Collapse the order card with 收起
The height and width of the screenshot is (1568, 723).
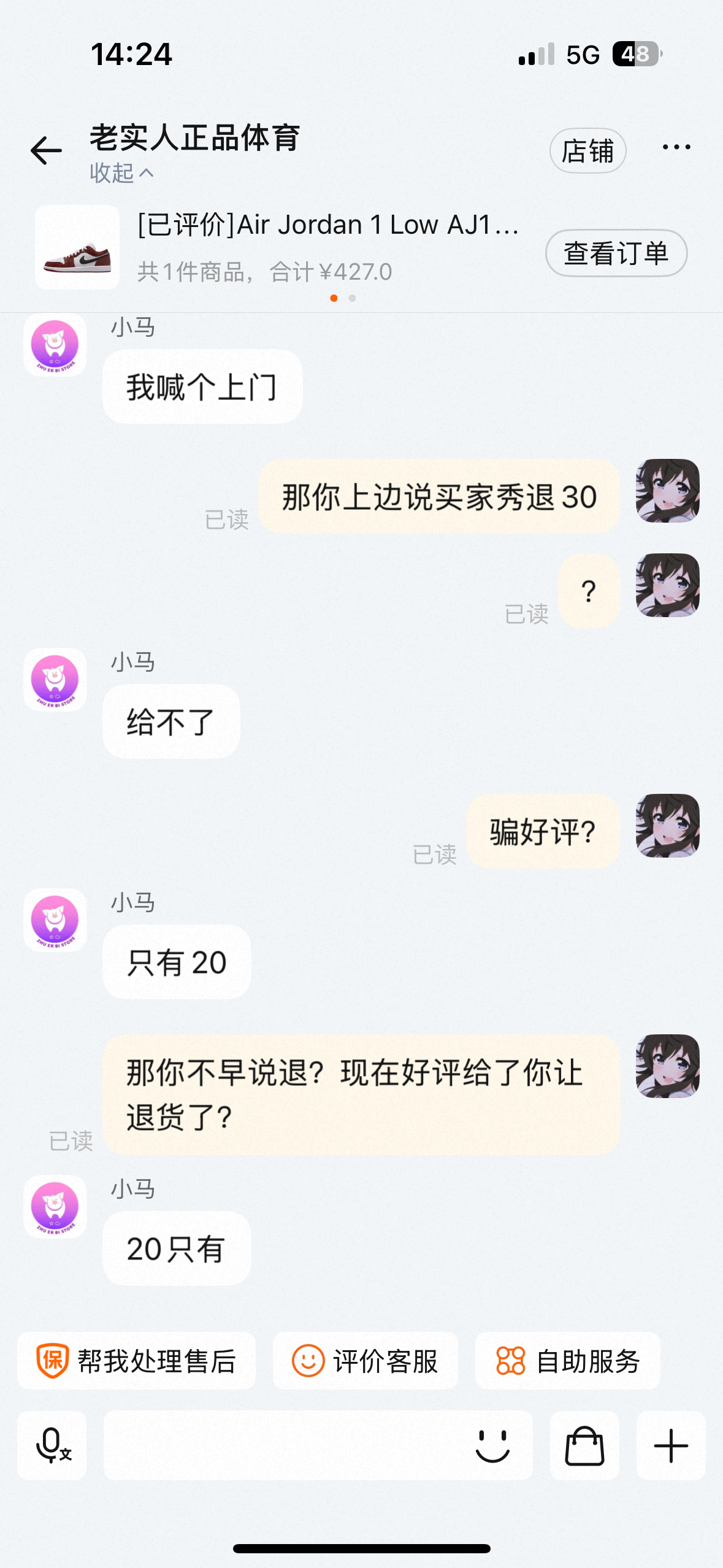[121, 173]
